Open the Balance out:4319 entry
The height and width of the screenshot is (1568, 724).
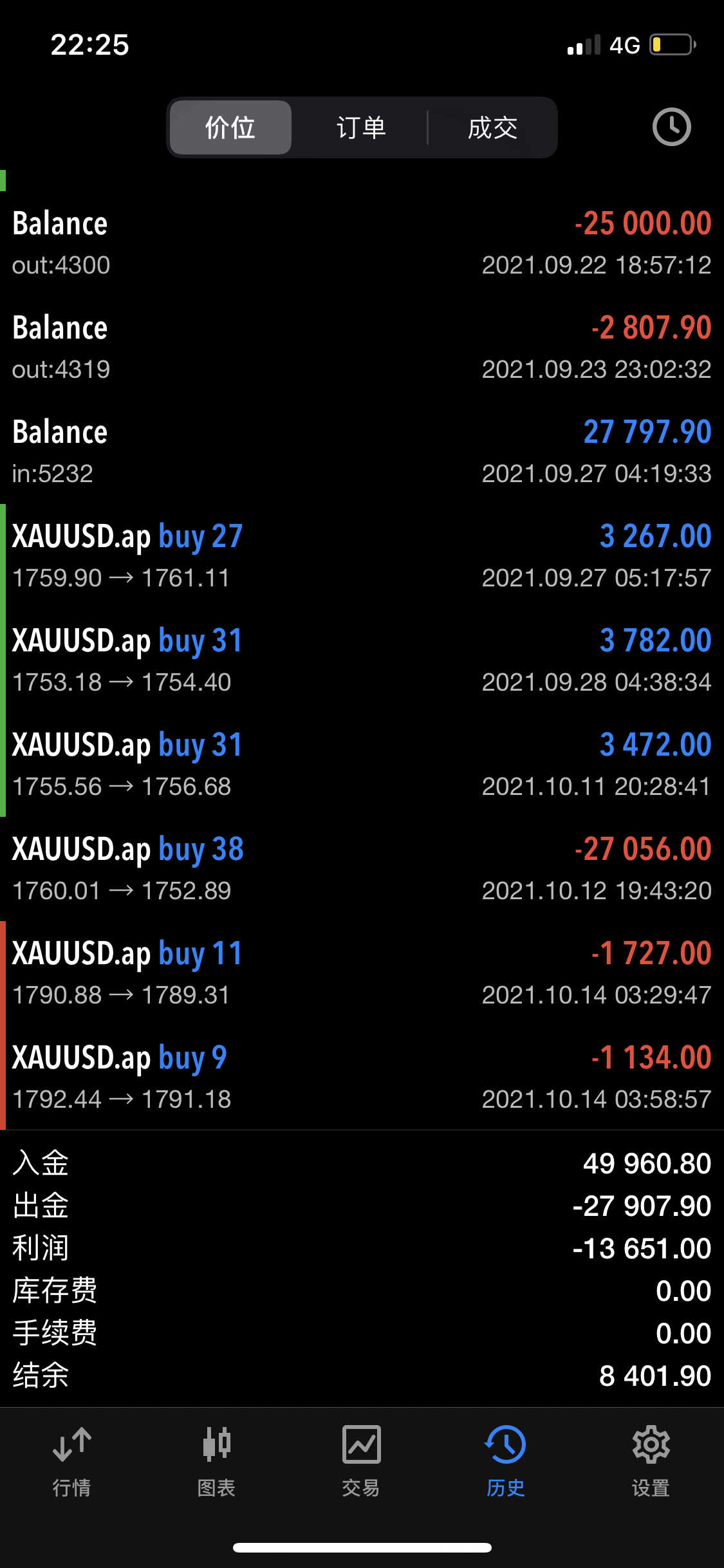pyautogui.click(x=362, y=348)
